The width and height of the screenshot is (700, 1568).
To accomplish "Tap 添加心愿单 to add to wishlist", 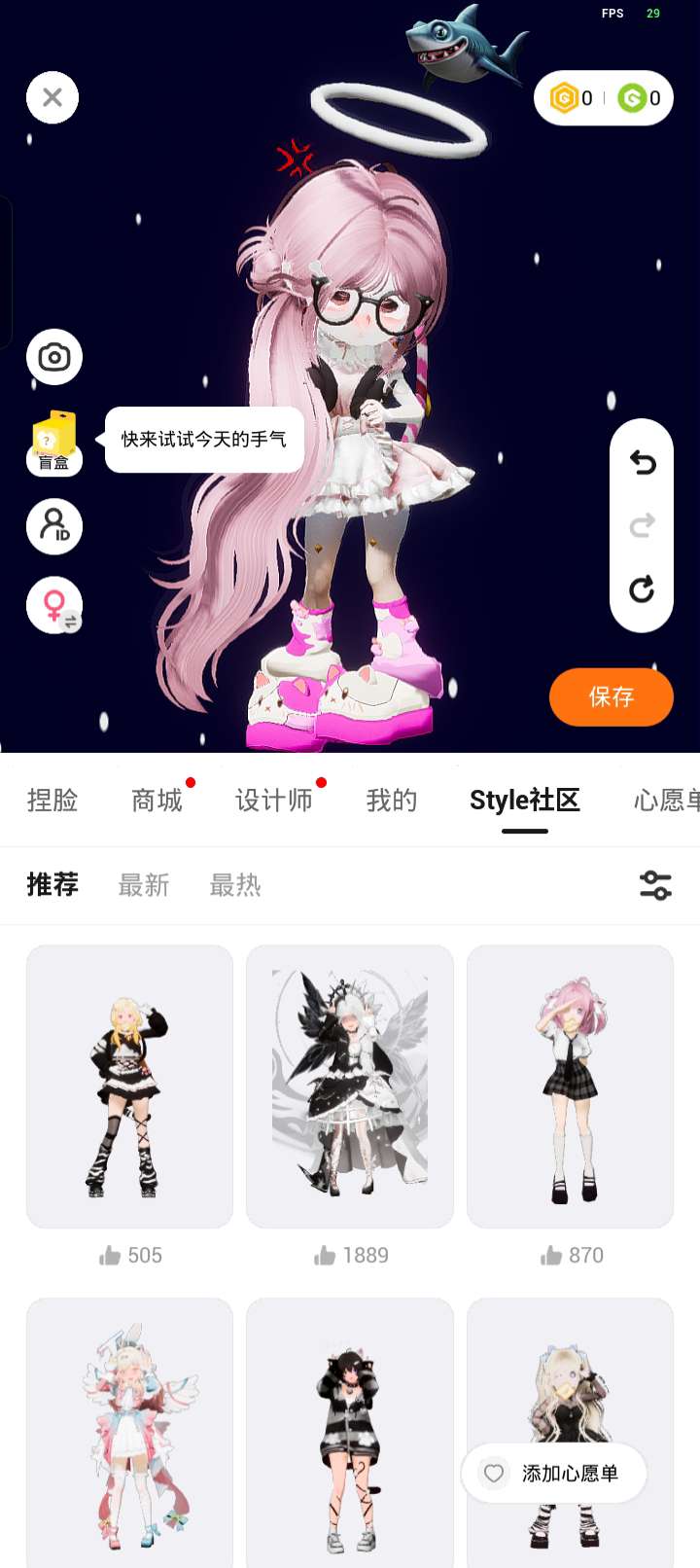I will click(554, 1474).
